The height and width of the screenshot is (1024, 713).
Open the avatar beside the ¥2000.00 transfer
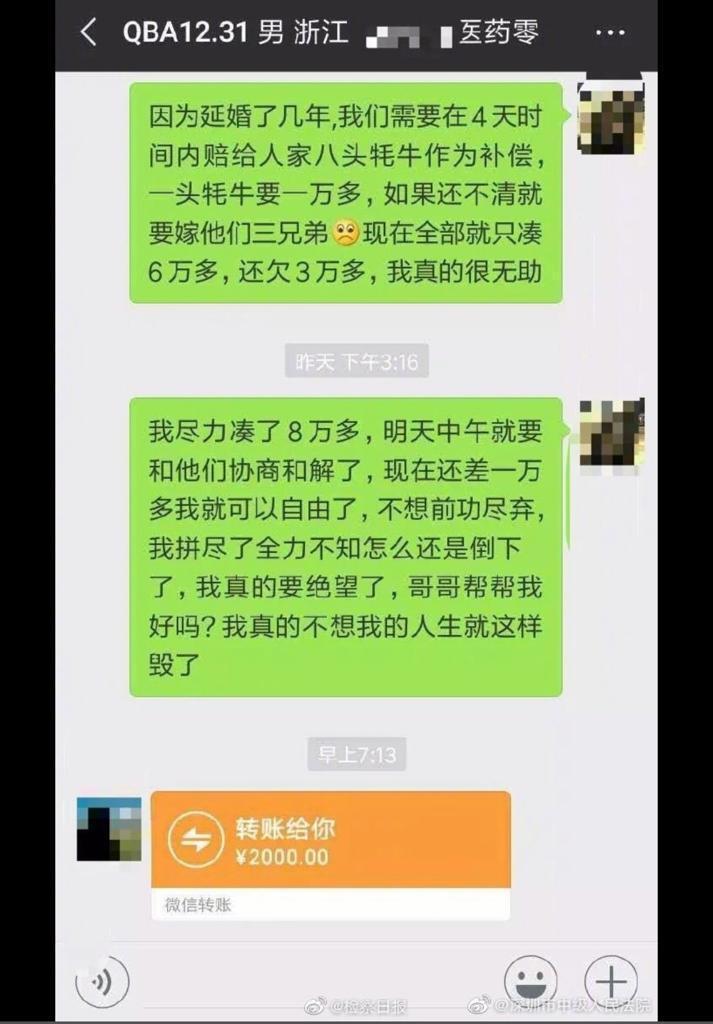(109, 829)
